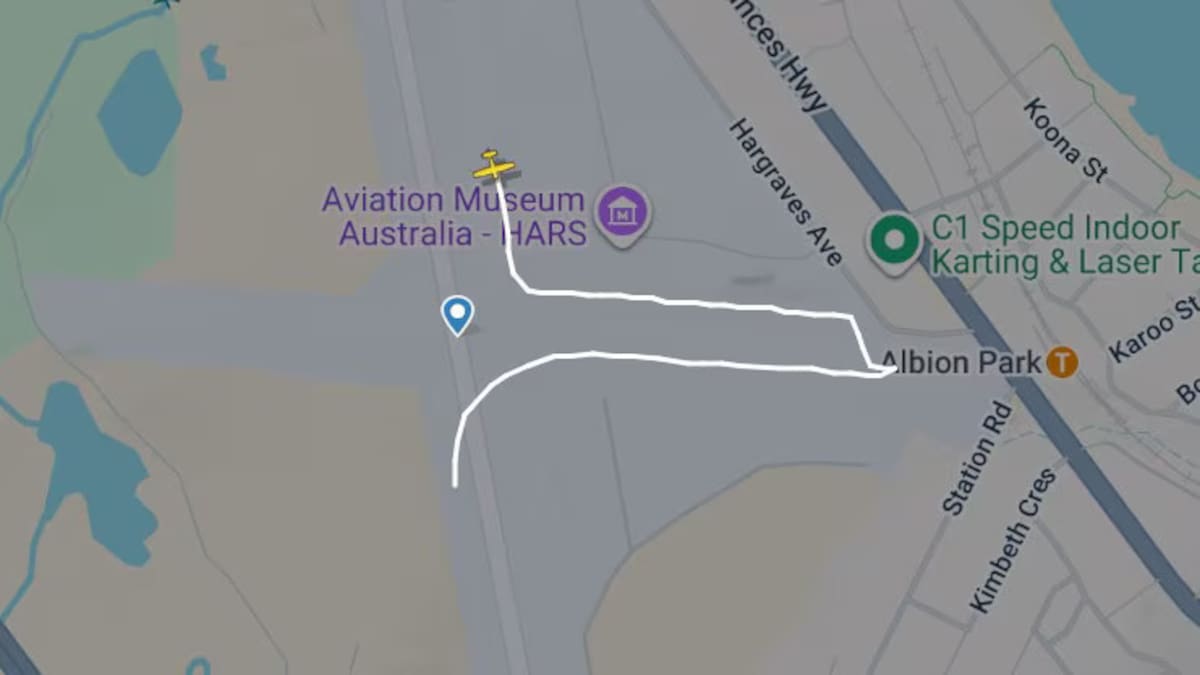1200x675 pixels.
Task: Tap the C1 Speed Indoor Karting pin
Action: pos(895,239)
